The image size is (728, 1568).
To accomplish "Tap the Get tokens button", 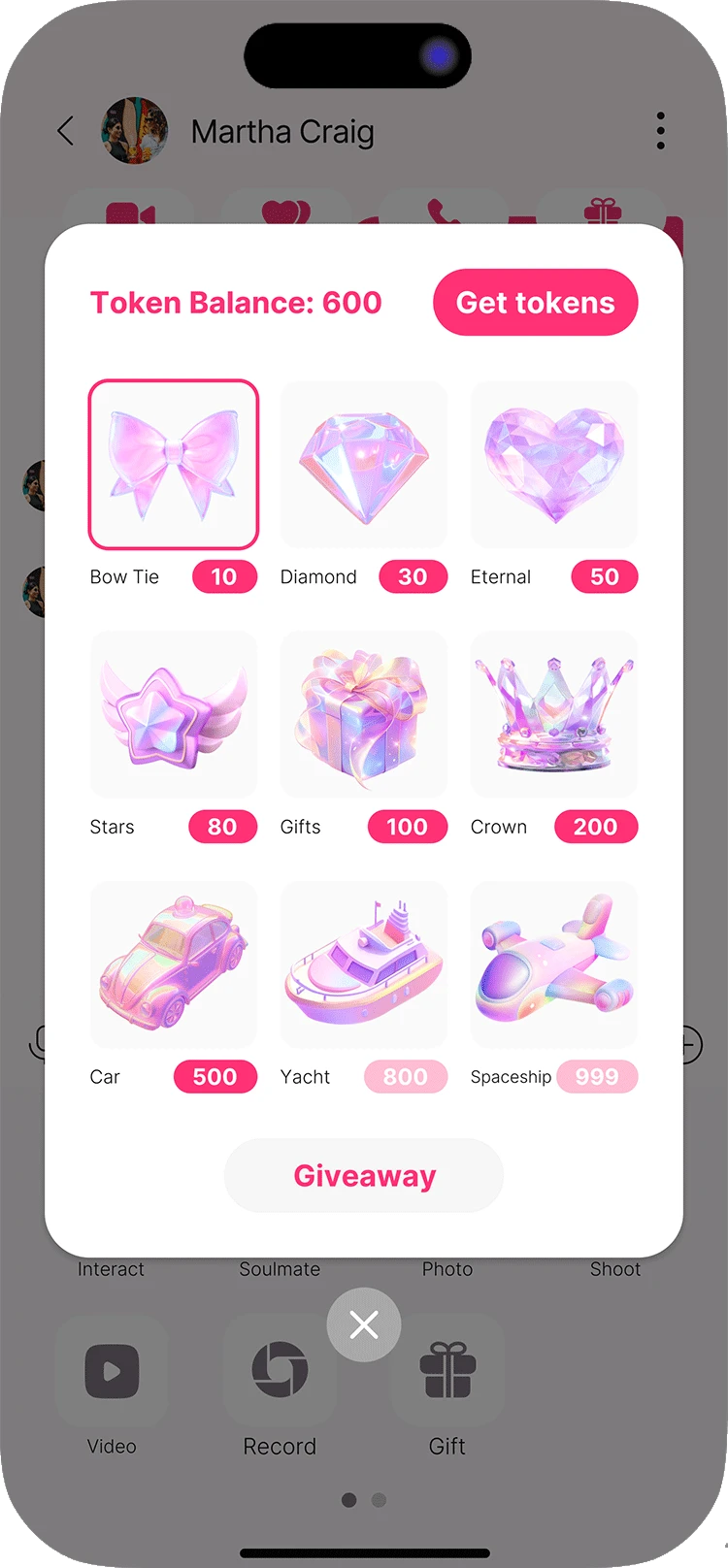I will pos(535,303).
